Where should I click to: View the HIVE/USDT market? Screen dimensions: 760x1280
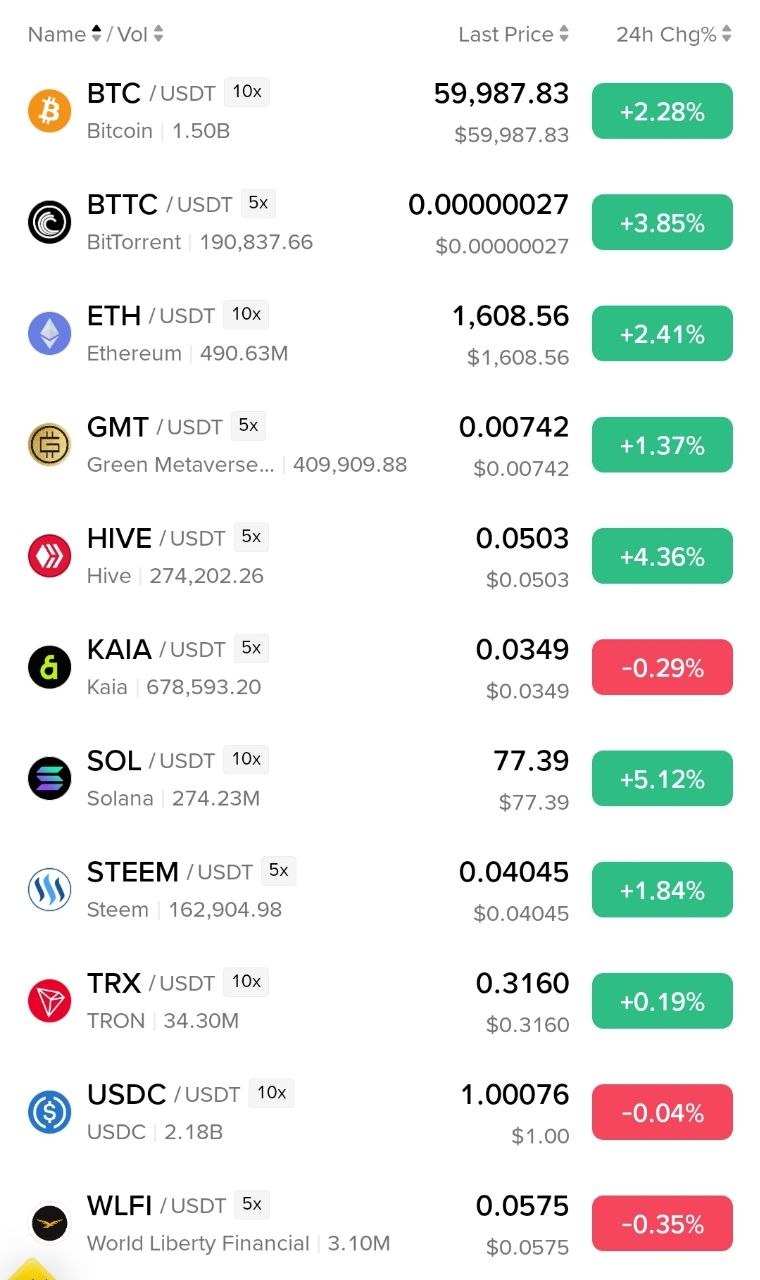(380, 556)
